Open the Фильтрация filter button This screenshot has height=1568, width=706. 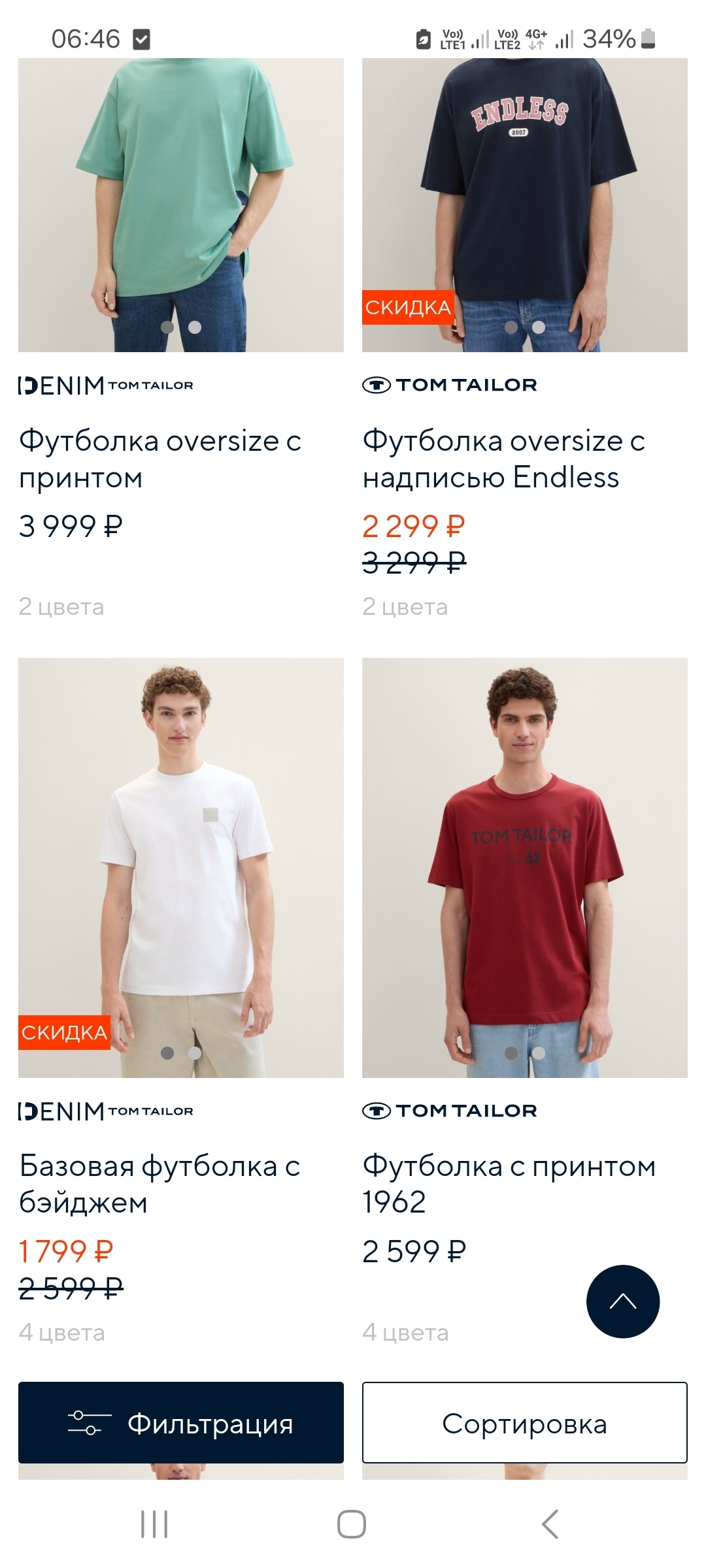[180, 1422]
